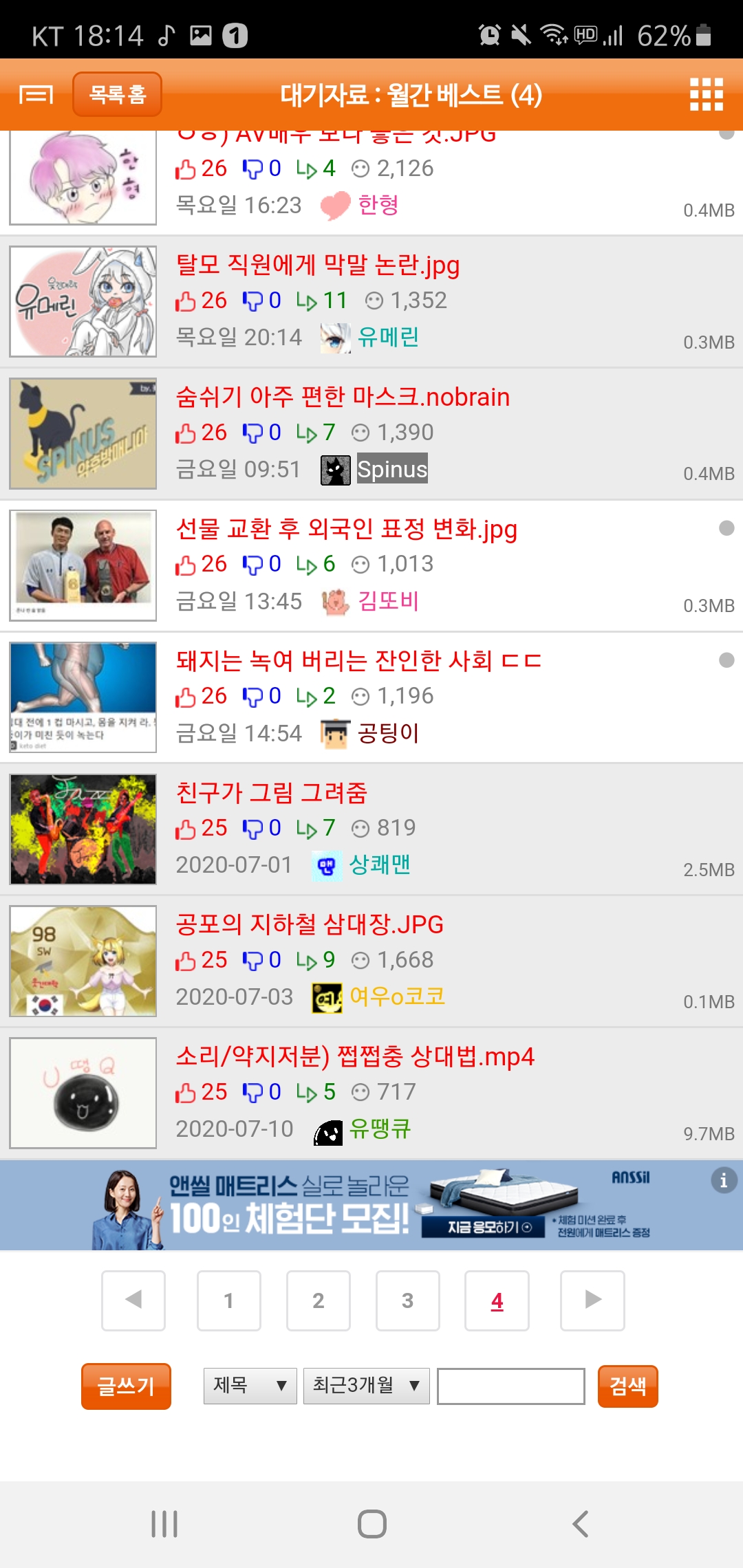Open post 친구가 그림 그려줌
This screenshot has height=1568, width=743.
tap(272, 794)
